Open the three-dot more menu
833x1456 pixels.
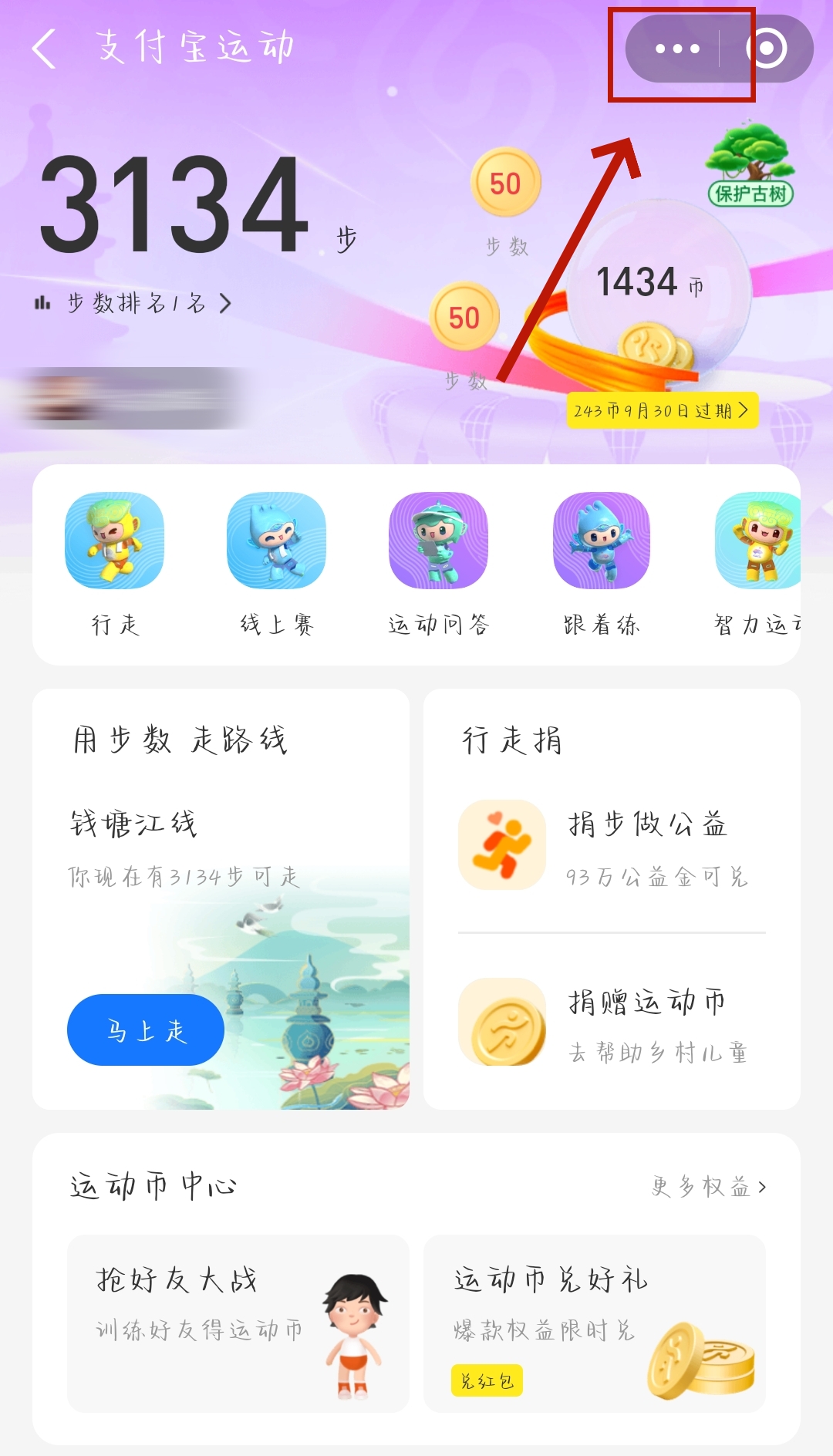click(x=677, y=49)
